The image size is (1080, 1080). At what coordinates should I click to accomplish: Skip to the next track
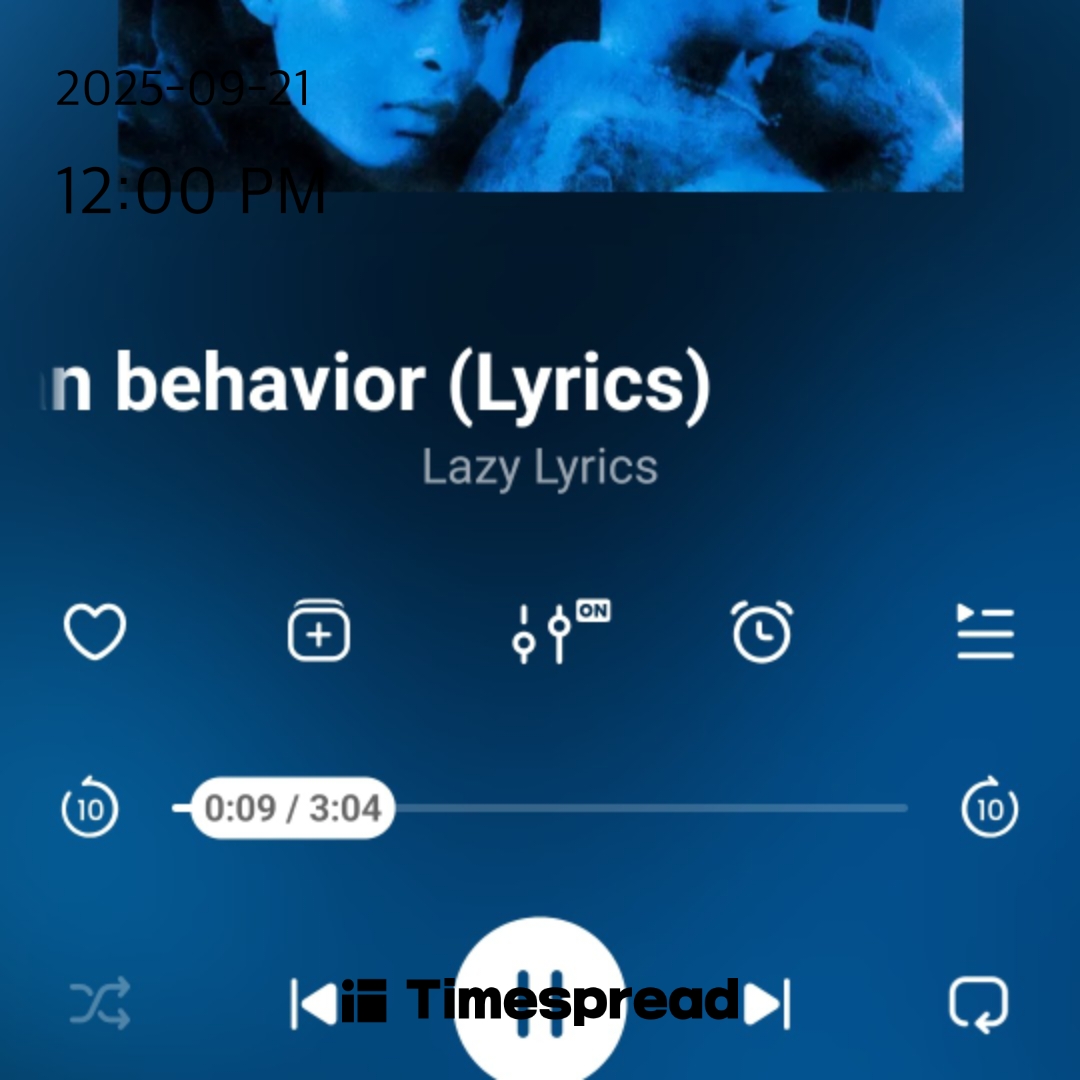click(x=768, y=1003)
